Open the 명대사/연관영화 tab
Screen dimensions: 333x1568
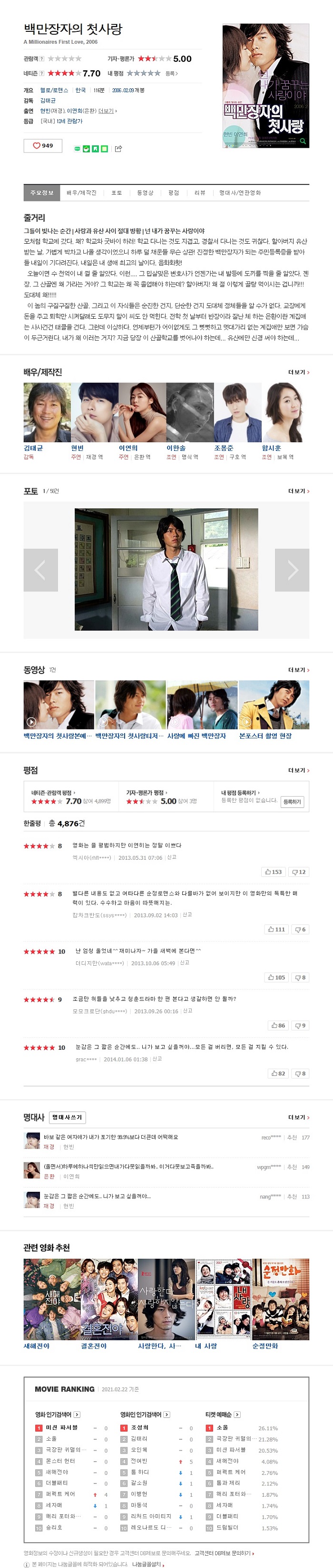coord(240,192)
